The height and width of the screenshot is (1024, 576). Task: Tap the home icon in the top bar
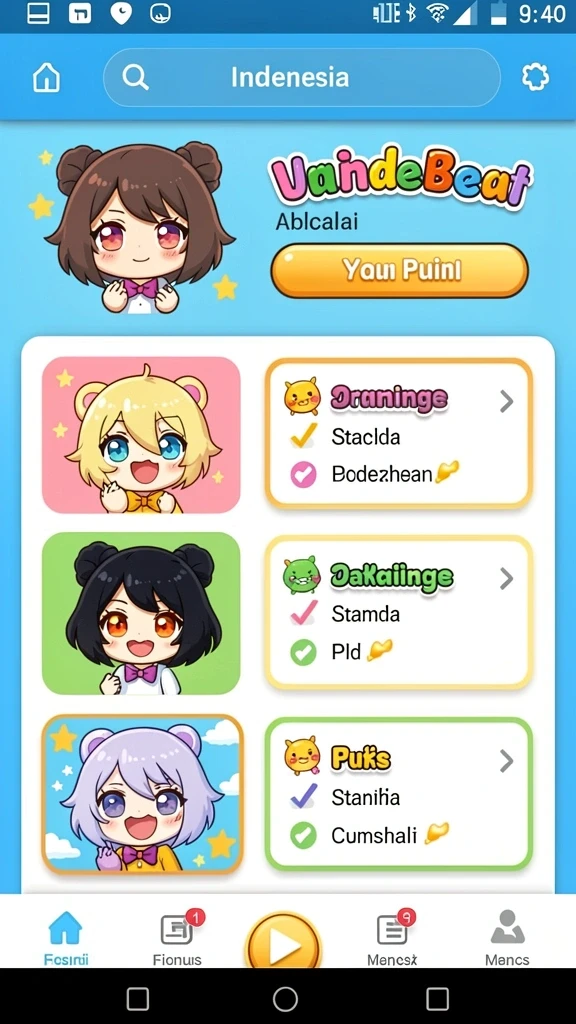pyautogui.click(x=46, y=78)
